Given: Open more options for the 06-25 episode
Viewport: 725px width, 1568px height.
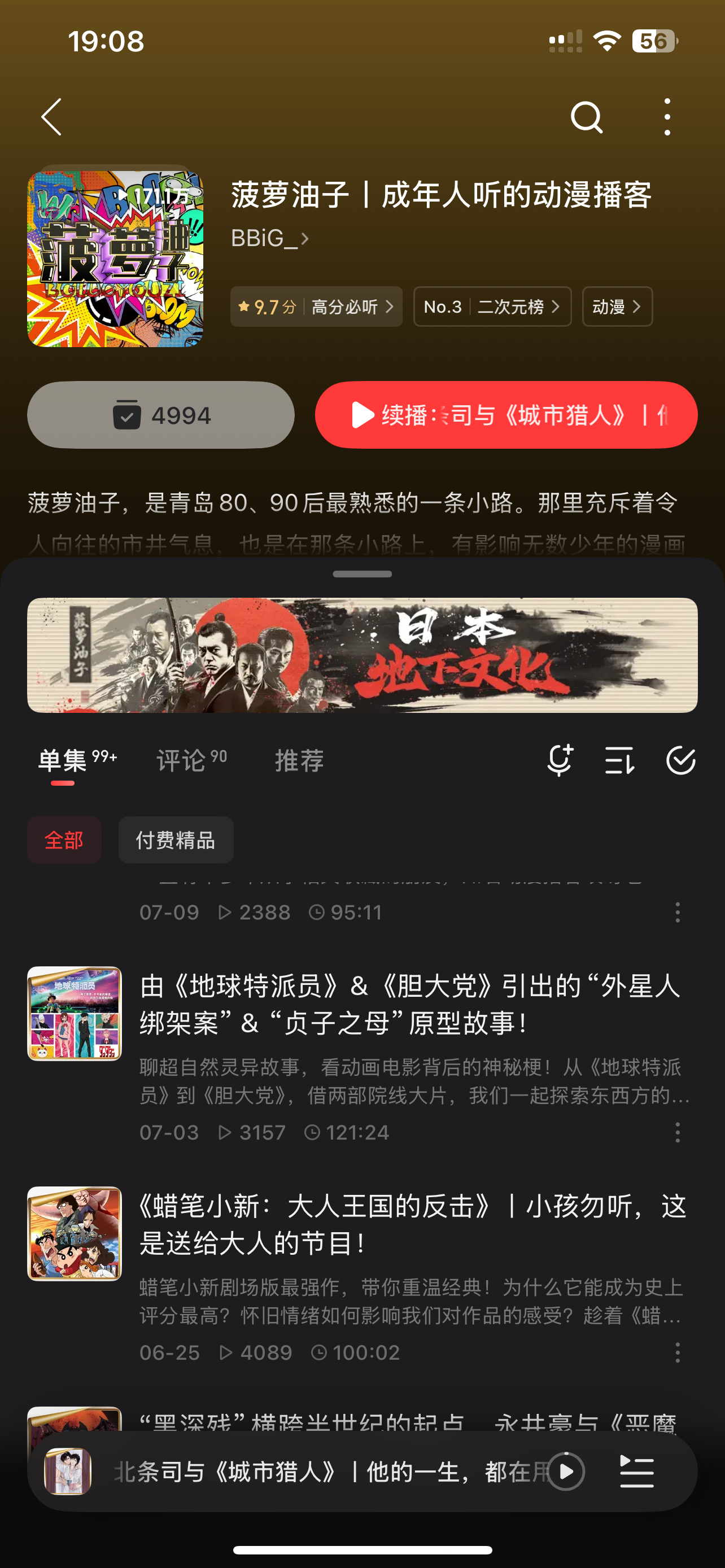Looking at the screenshot, I should point(678,1352).
